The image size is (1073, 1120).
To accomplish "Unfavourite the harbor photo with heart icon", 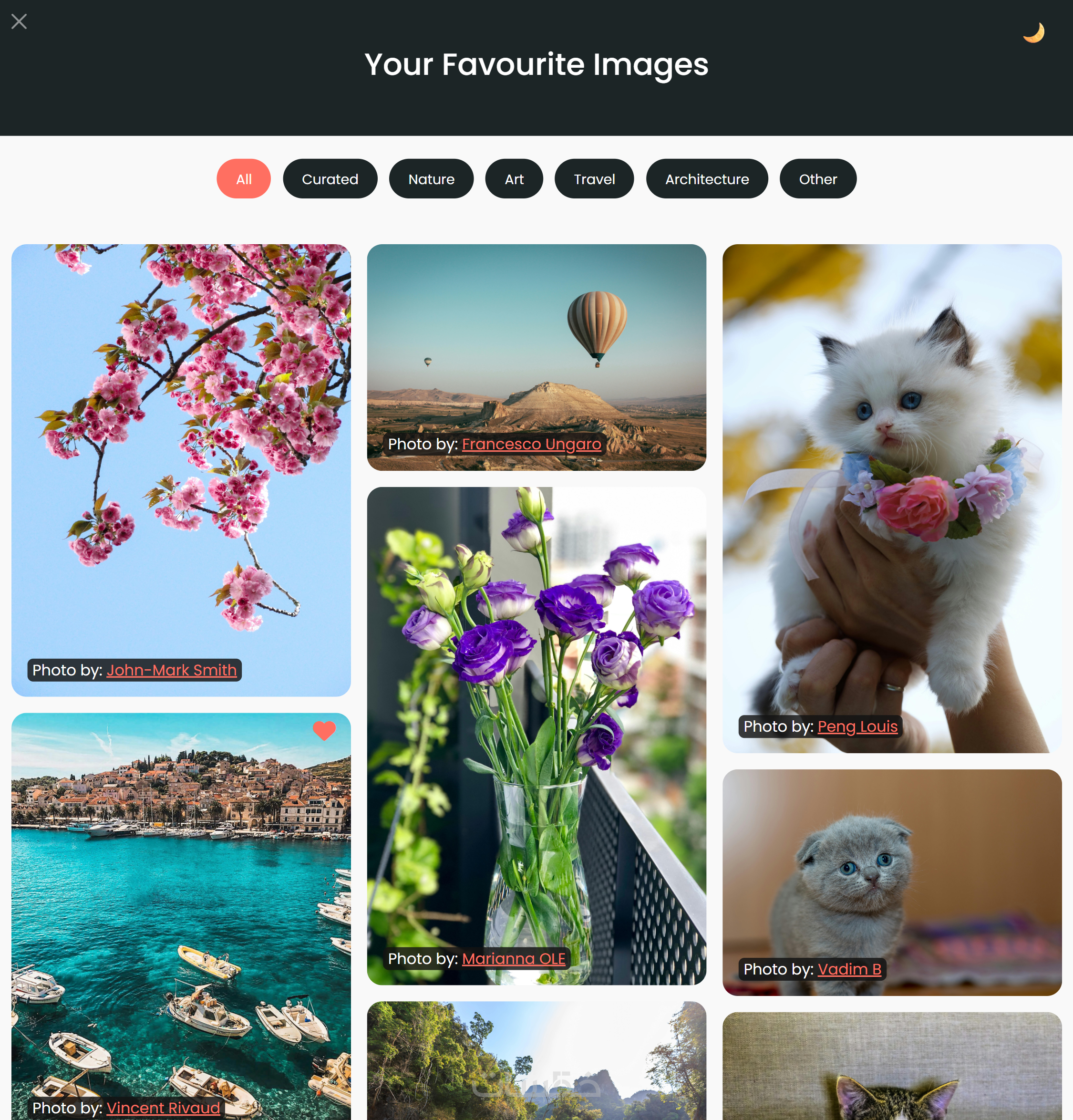I will coord(324,730).
